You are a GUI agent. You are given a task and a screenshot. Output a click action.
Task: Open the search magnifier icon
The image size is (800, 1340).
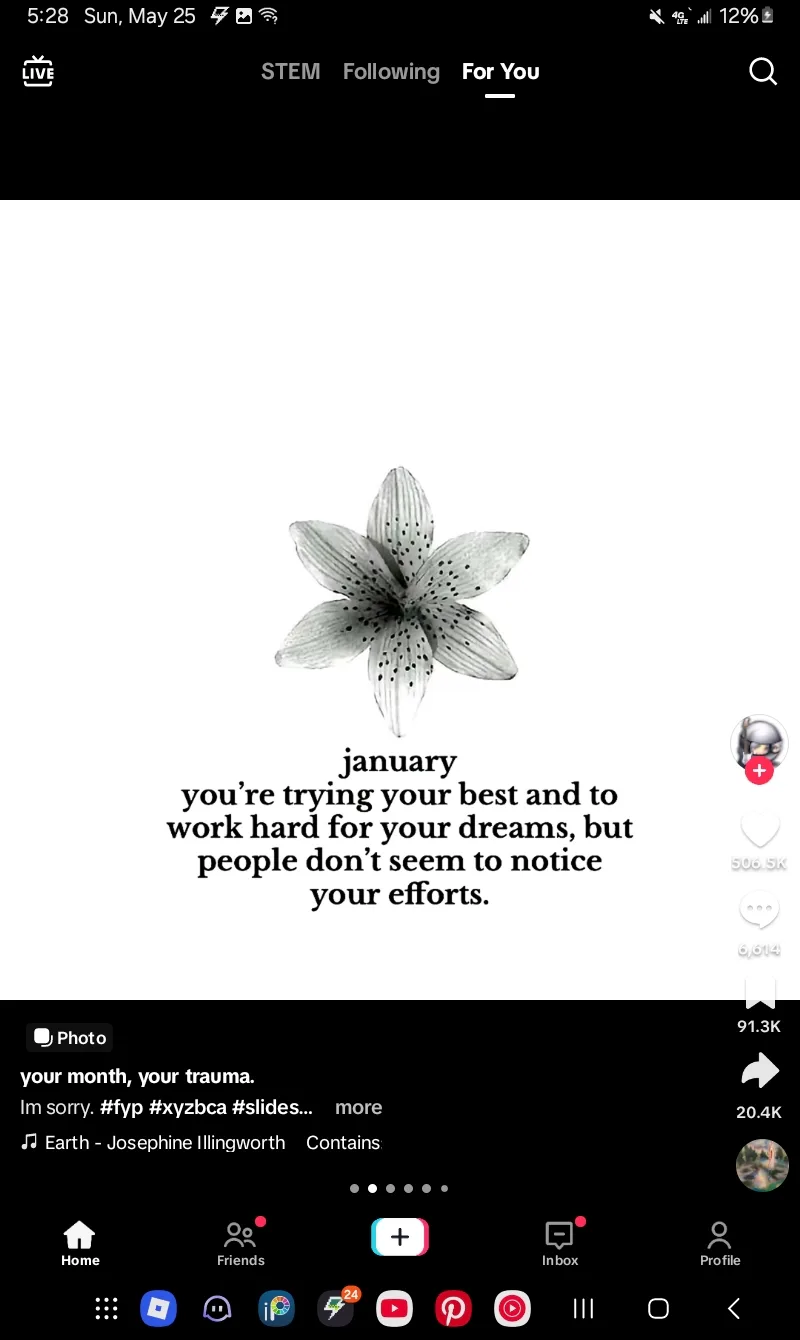[763, 72]
